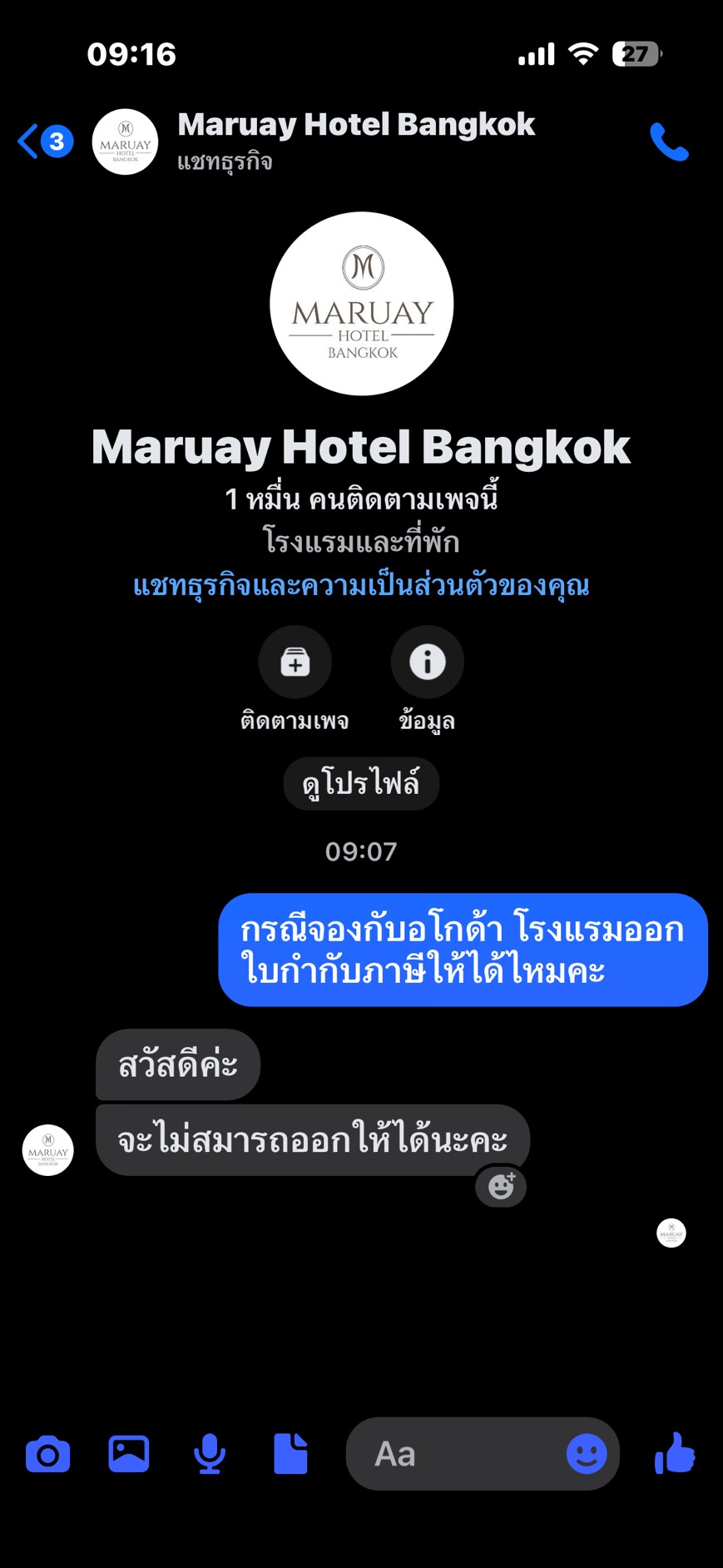Send a thumbs-up like
This screenshot has width=723, height=1568.
click(x=675, y=1453)
